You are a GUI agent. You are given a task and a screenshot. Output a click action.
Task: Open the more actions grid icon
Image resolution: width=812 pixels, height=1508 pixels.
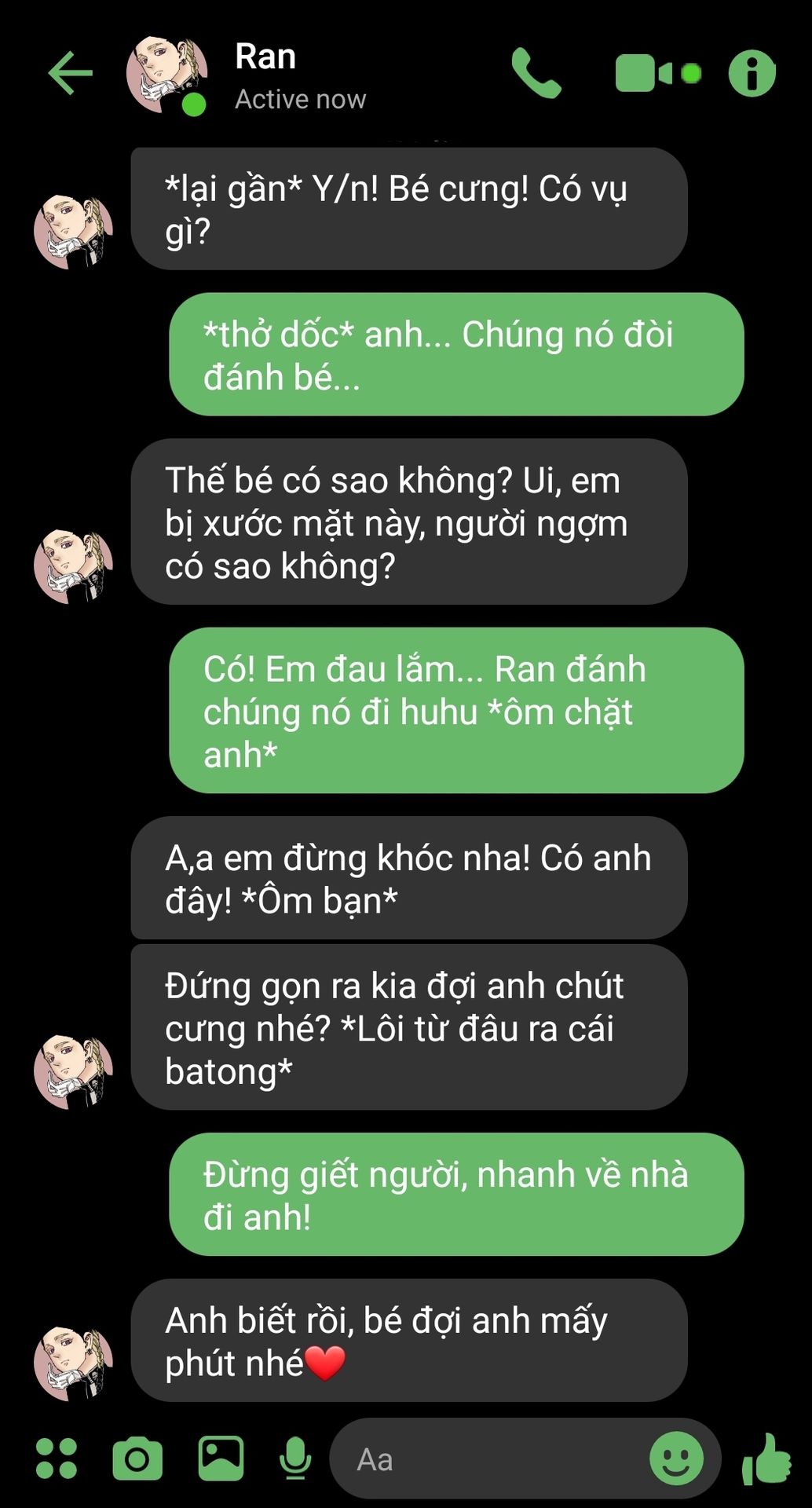tap(57, 1459)
